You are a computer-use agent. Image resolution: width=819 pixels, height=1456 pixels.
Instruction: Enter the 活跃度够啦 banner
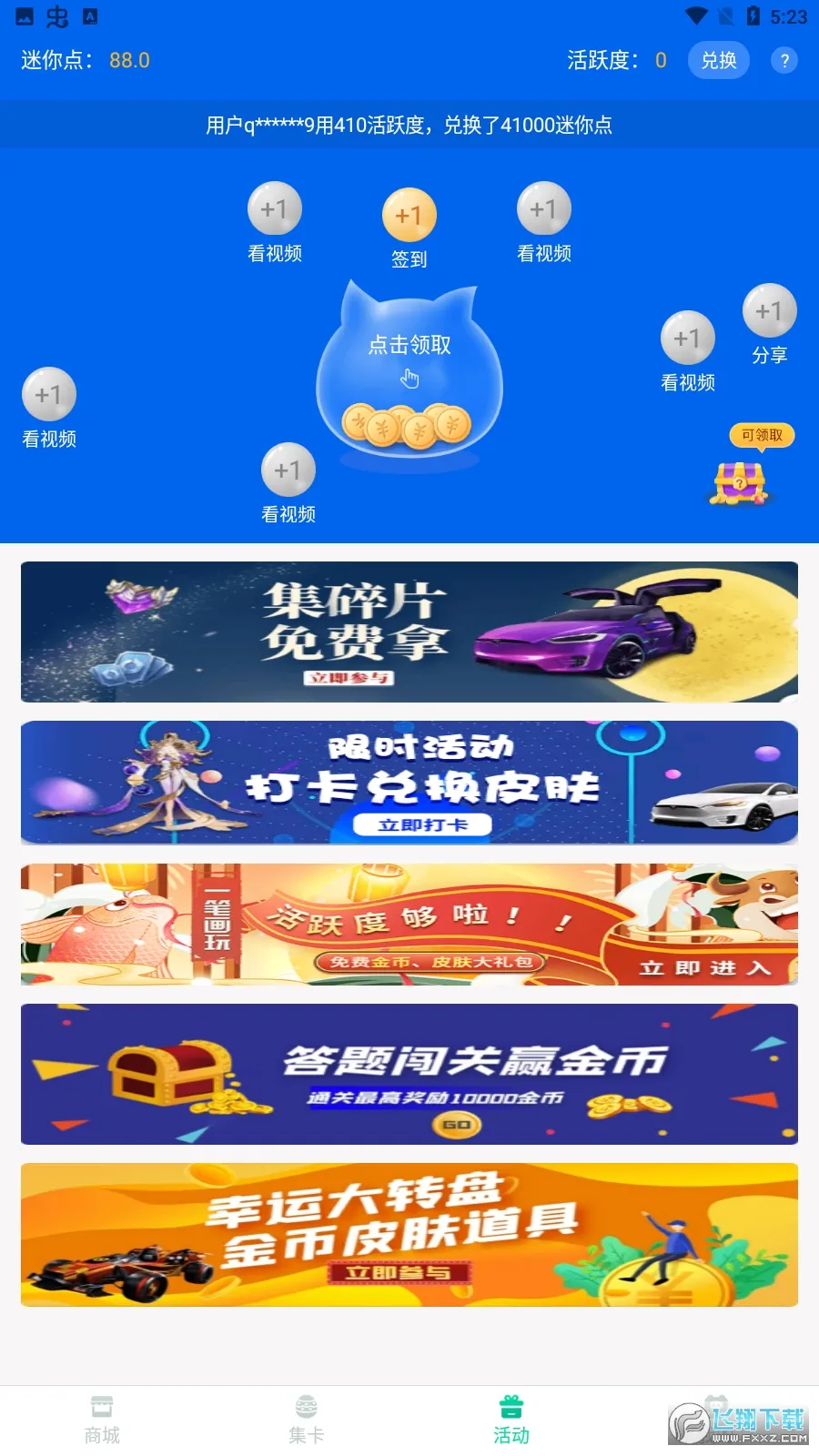[x=409, y=925]
